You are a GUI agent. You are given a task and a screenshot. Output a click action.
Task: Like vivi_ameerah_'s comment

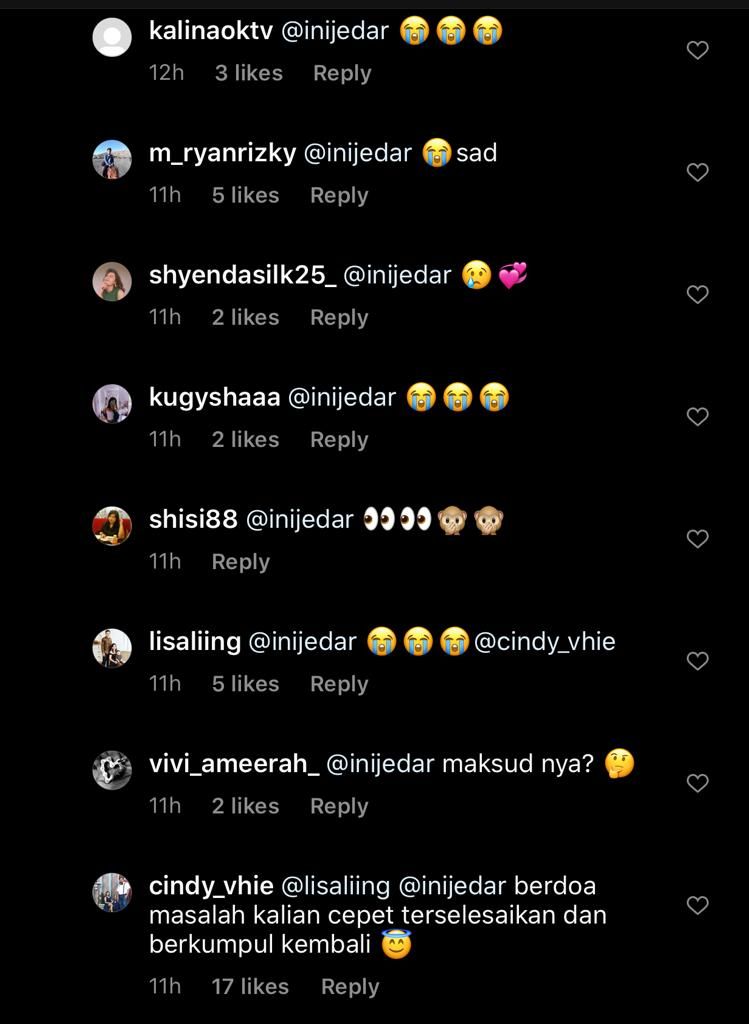pos(698,782)
